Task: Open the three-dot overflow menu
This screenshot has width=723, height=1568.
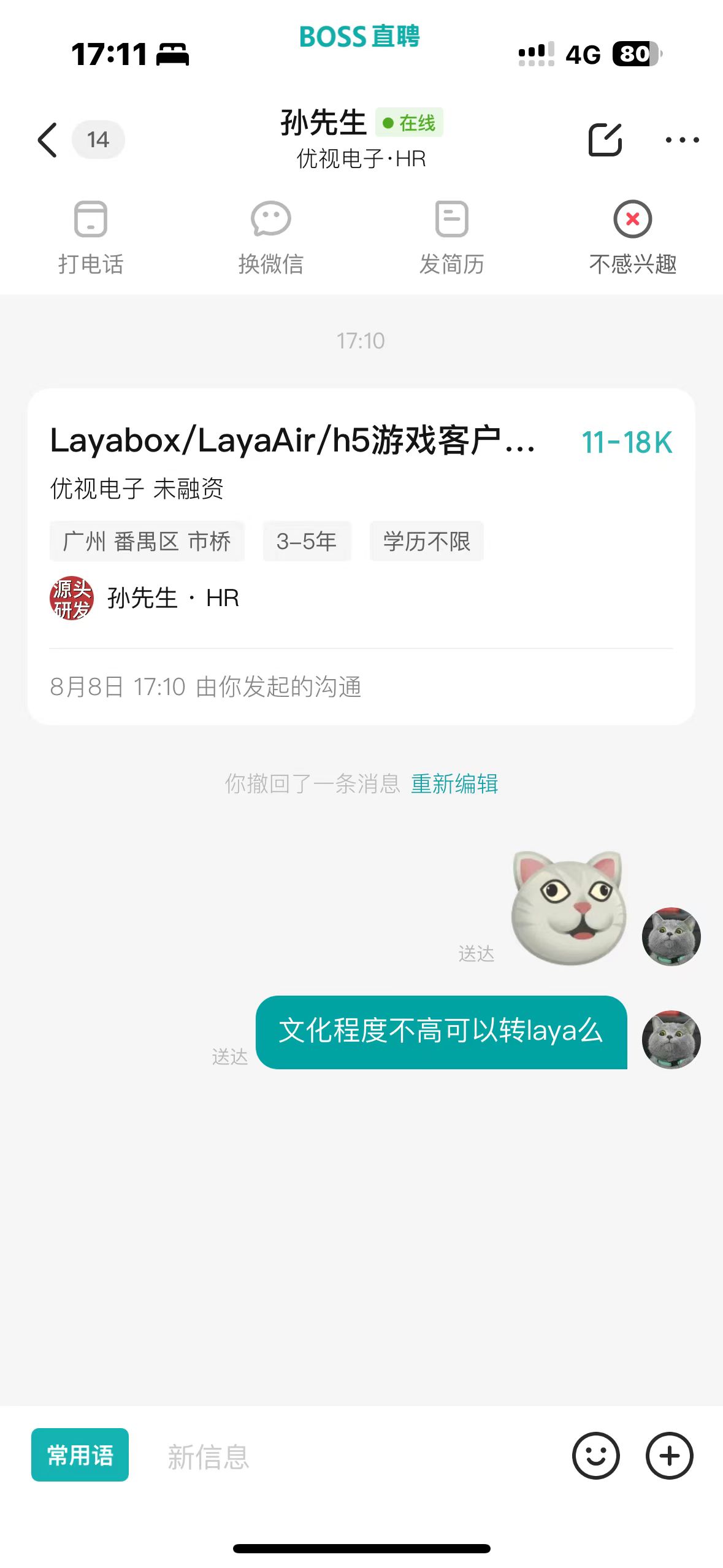Action: pos(682,140)
